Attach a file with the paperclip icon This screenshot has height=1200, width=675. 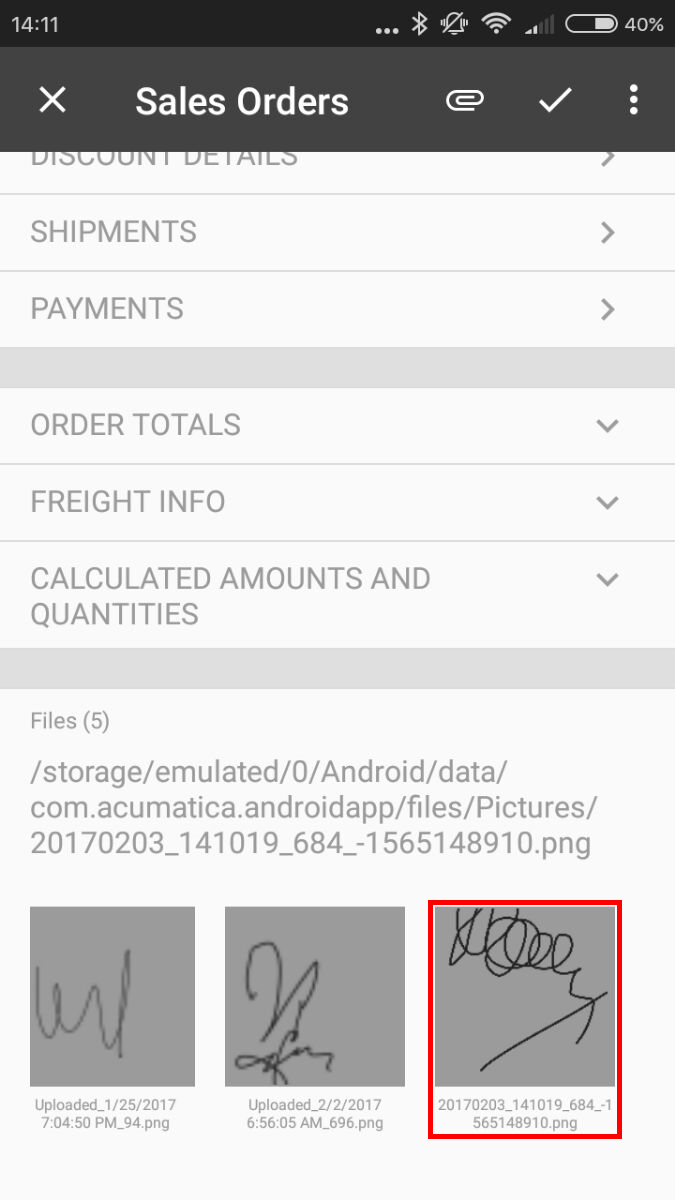(465, 100)
